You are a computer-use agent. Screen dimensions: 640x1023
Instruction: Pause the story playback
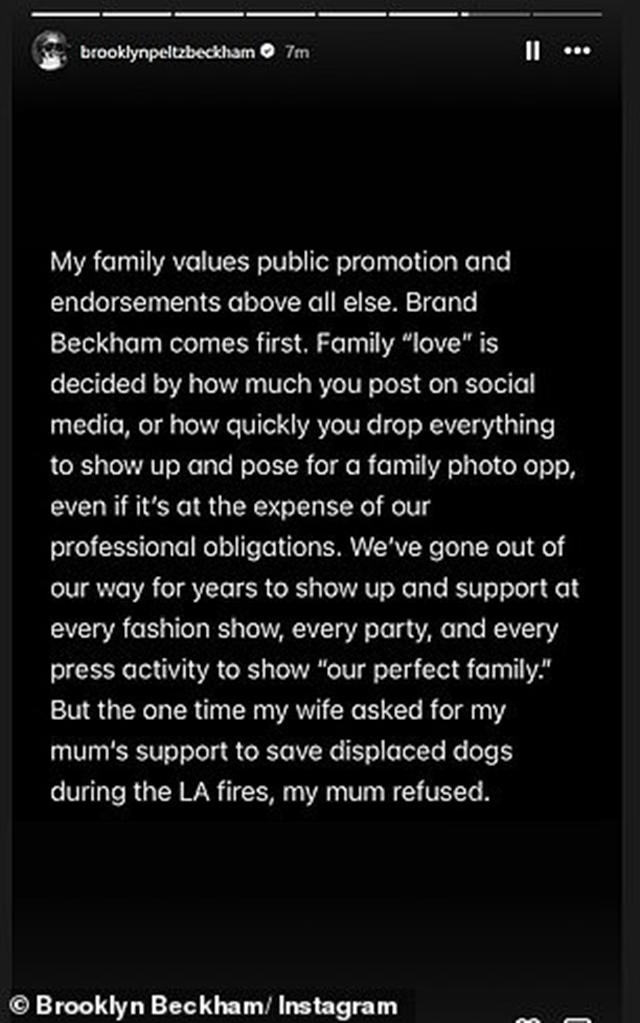click(x=533, y=51)
